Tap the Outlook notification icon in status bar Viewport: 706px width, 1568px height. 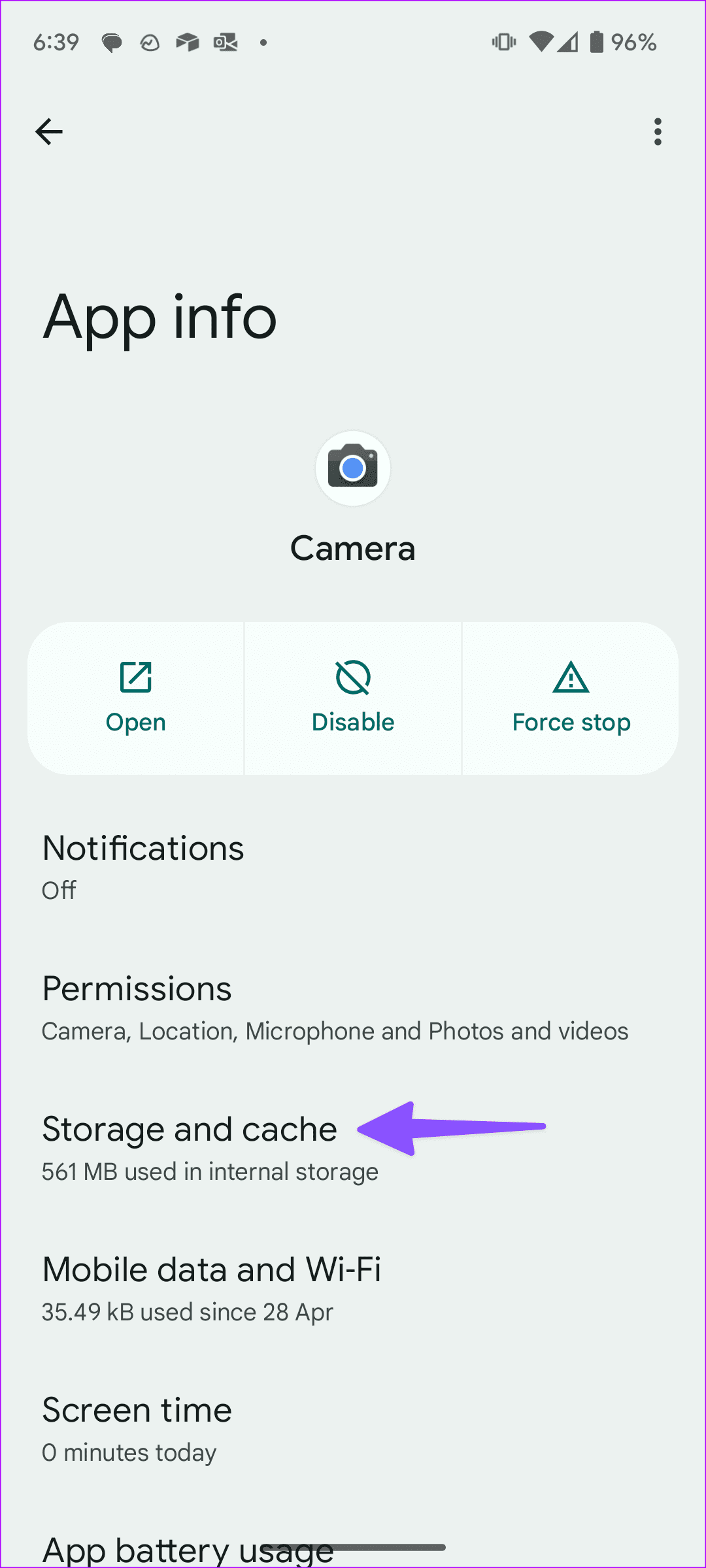click(225, 42)
